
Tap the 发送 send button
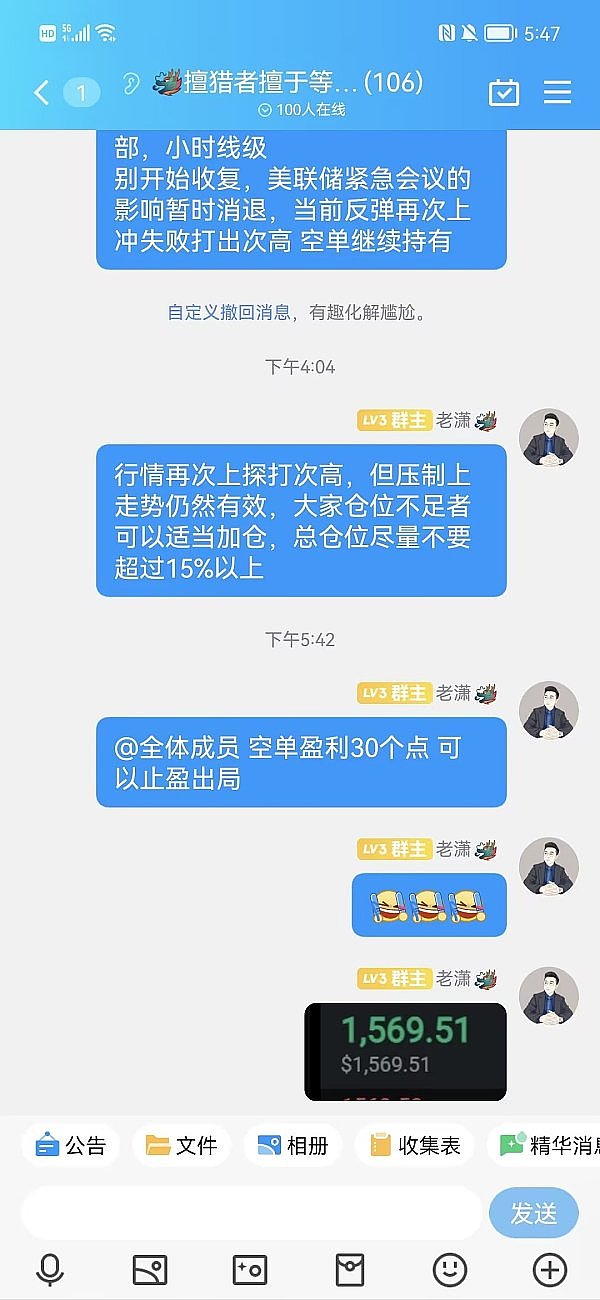[x=534, y=1214]
